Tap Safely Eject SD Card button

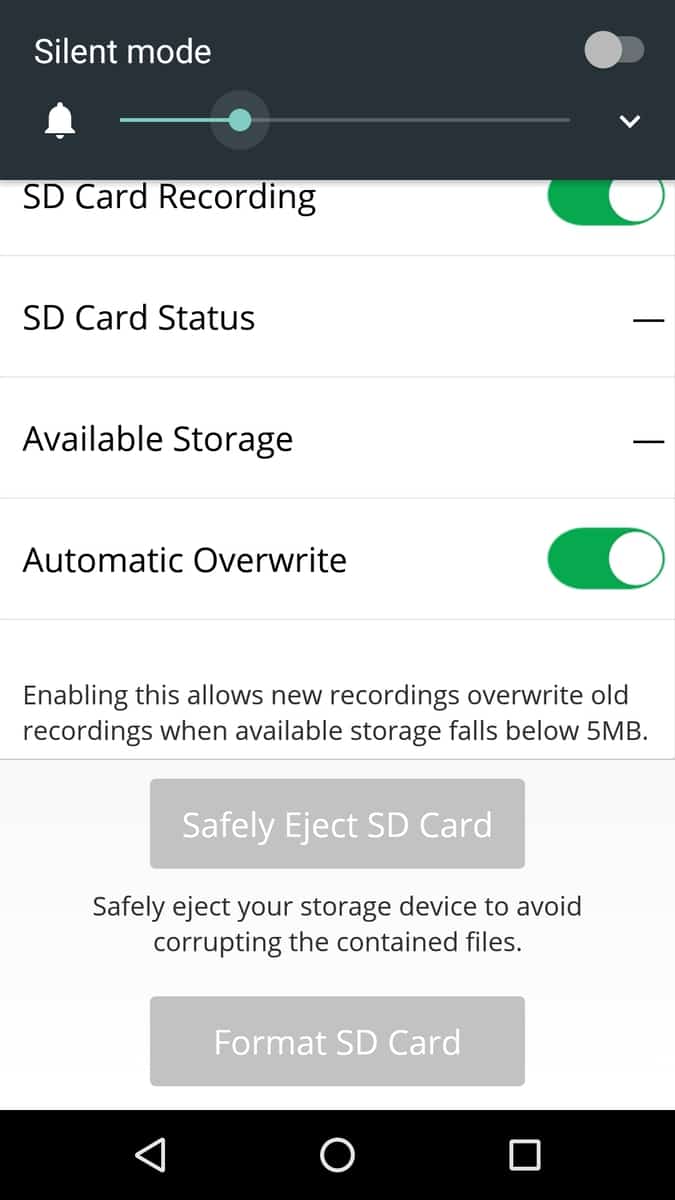(x=337, y=824)
